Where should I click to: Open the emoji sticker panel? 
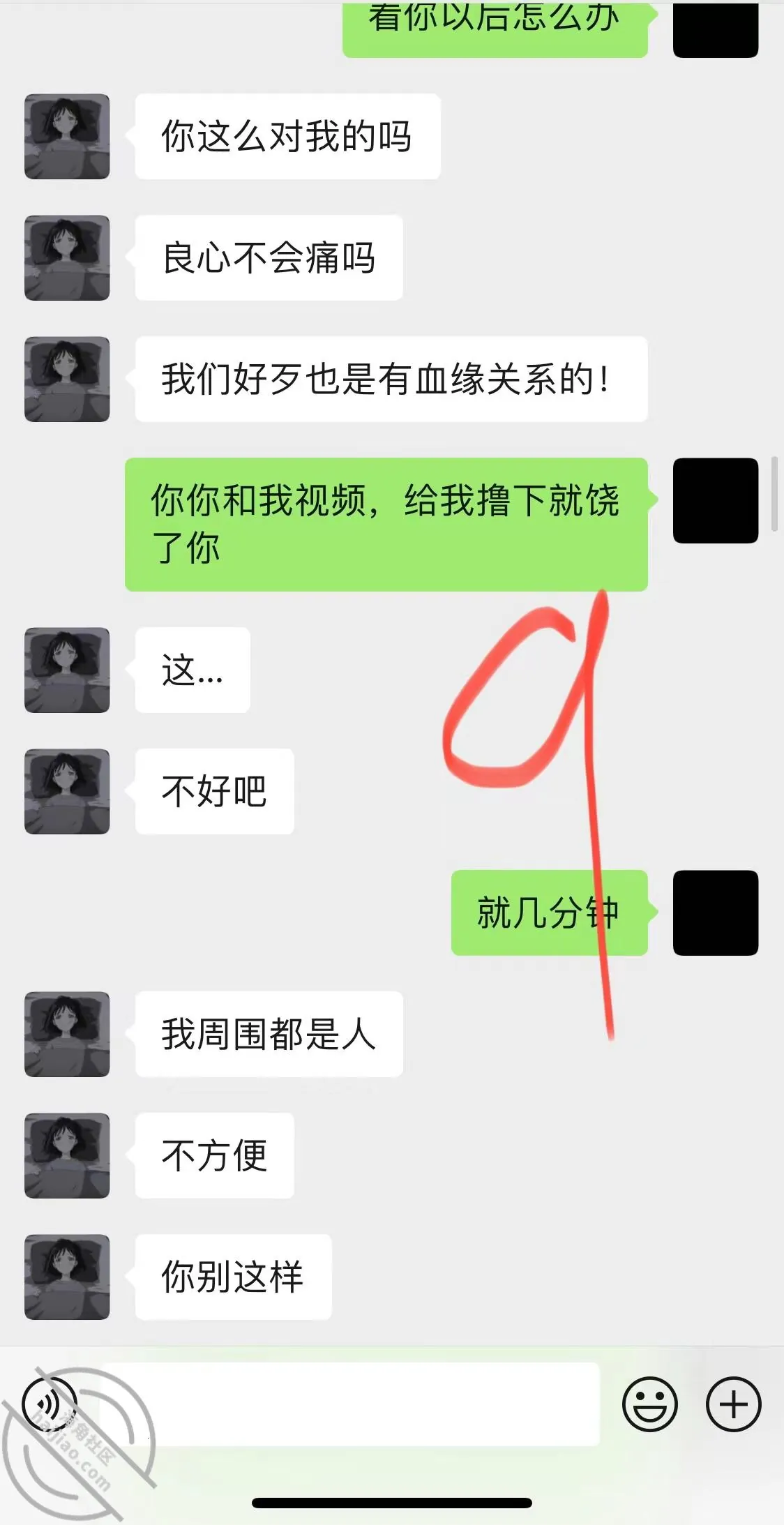[649, 1404]
